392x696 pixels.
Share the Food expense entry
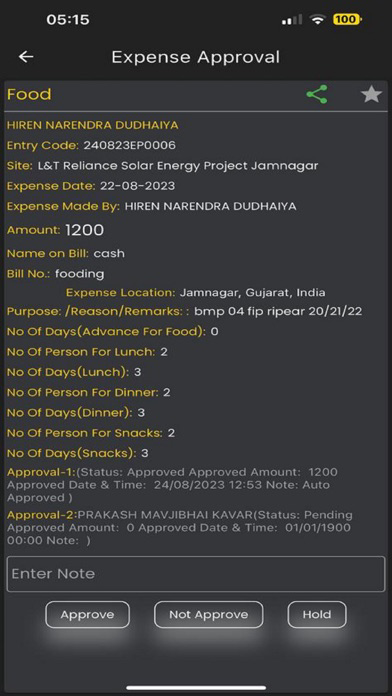tap(317, 95)
